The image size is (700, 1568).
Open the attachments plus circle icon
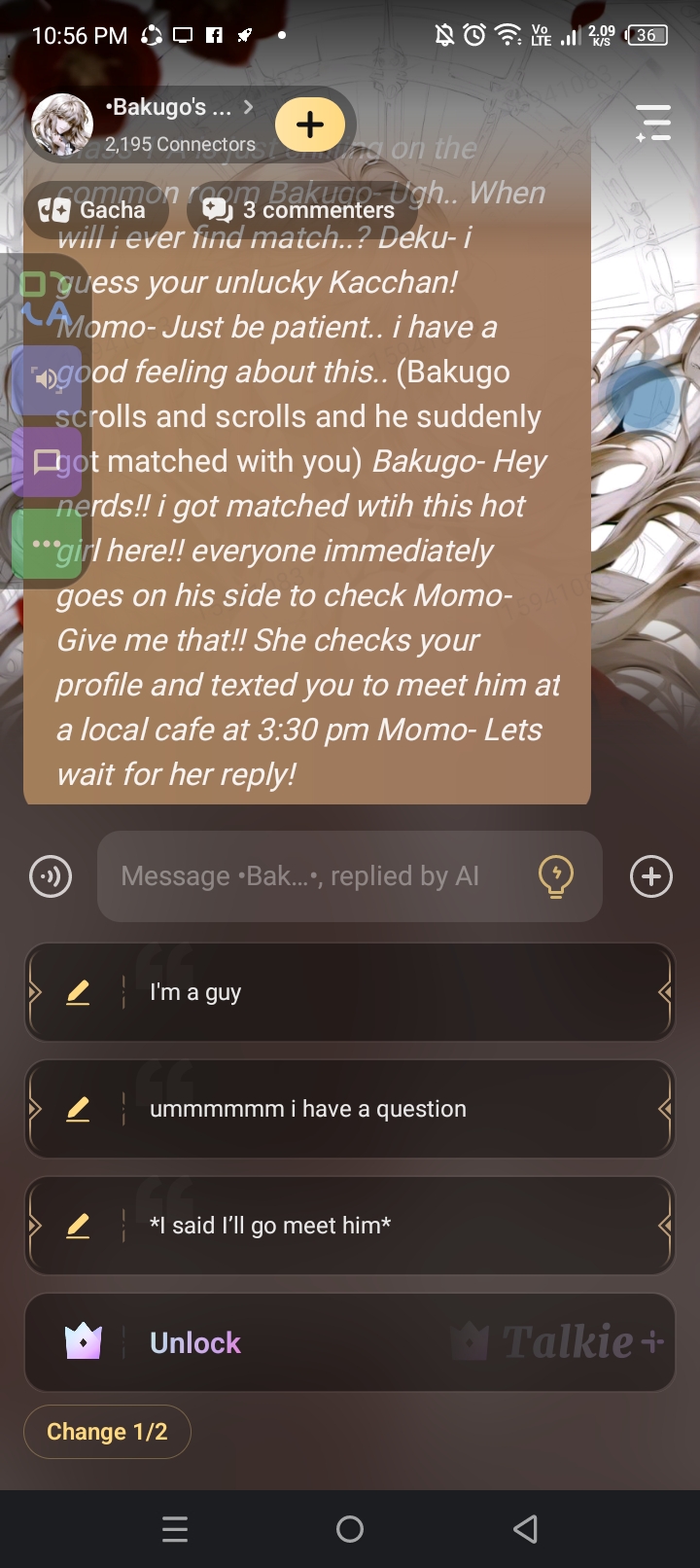(x=650, y=876)
